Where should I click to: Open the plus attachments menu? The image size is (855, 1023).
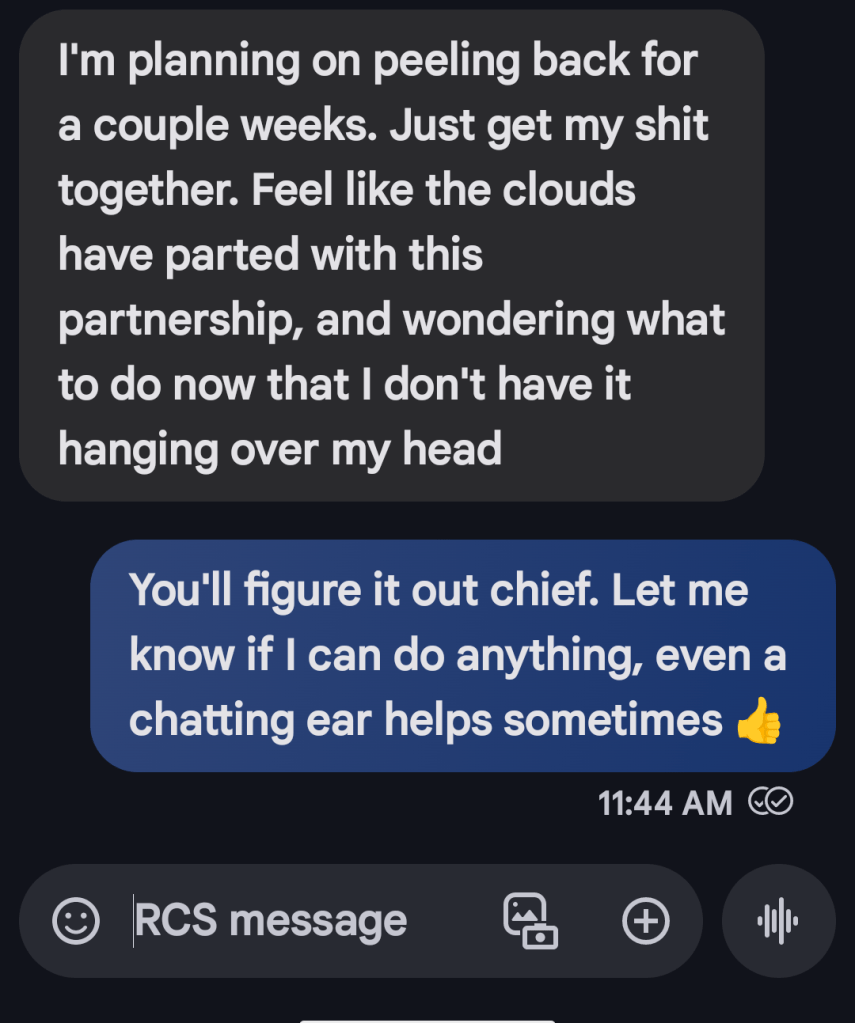pos(645,920)
